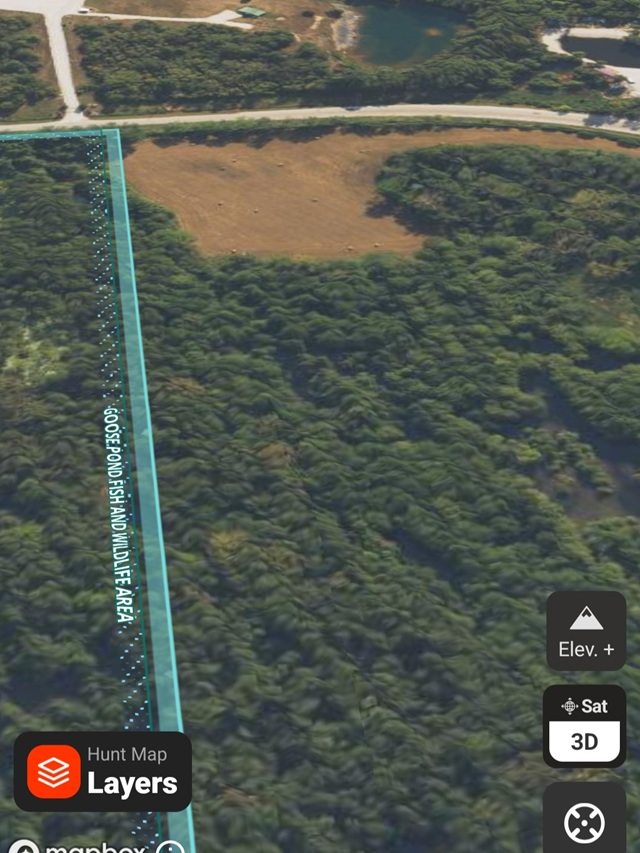Toggle the Sat 3D map view

click(585, 726)
